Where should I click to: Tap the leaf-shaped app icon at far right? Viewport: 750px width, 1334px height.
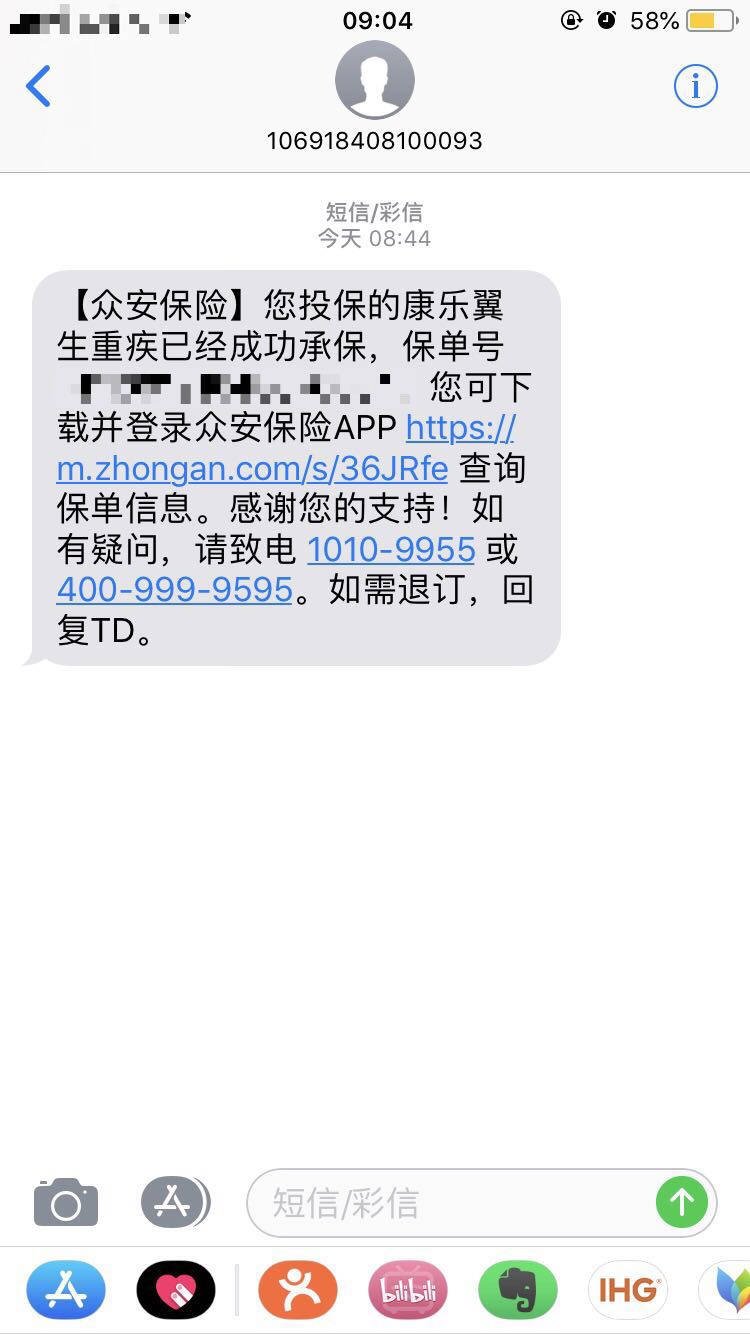[x=728, y=1290]
